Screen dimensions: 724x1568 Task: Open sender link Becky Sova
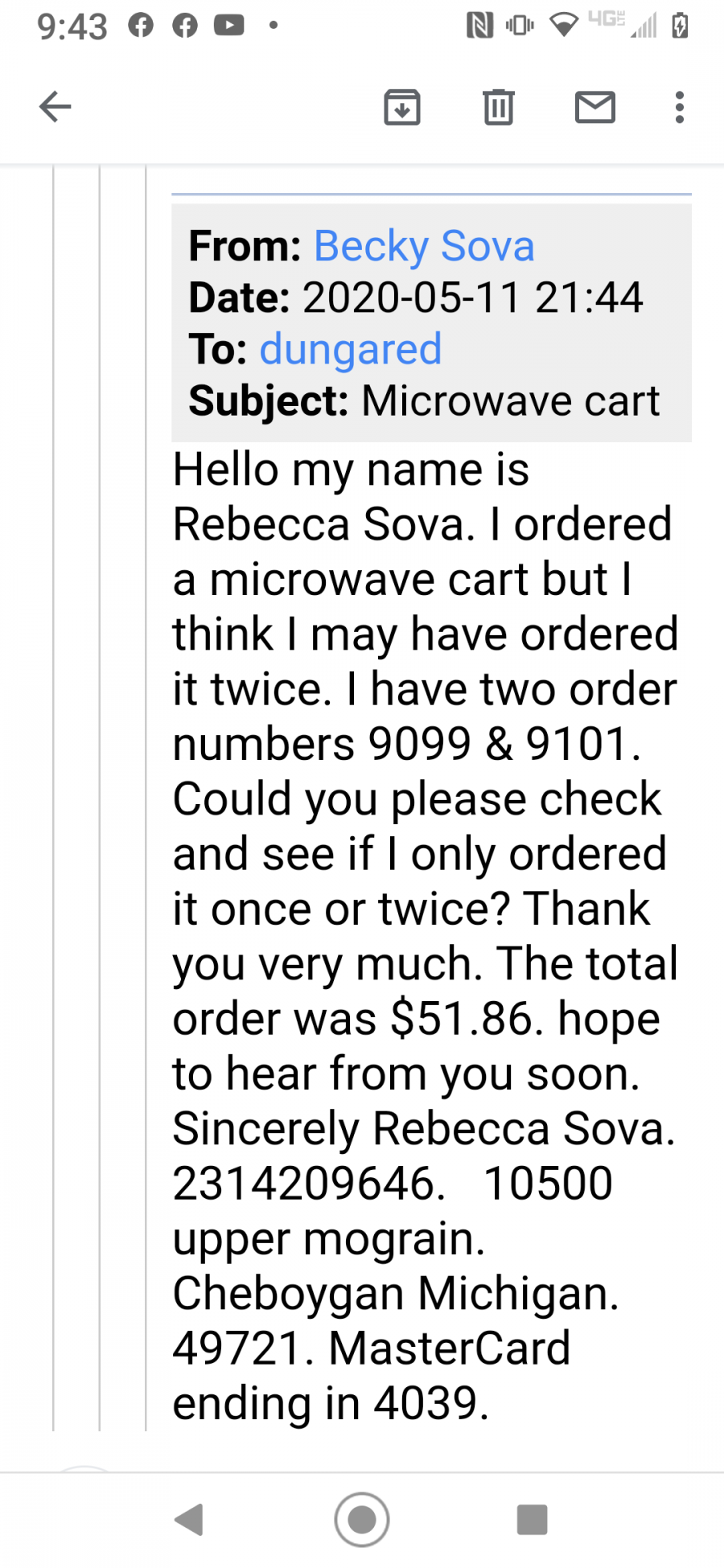(x=424, y=245)
